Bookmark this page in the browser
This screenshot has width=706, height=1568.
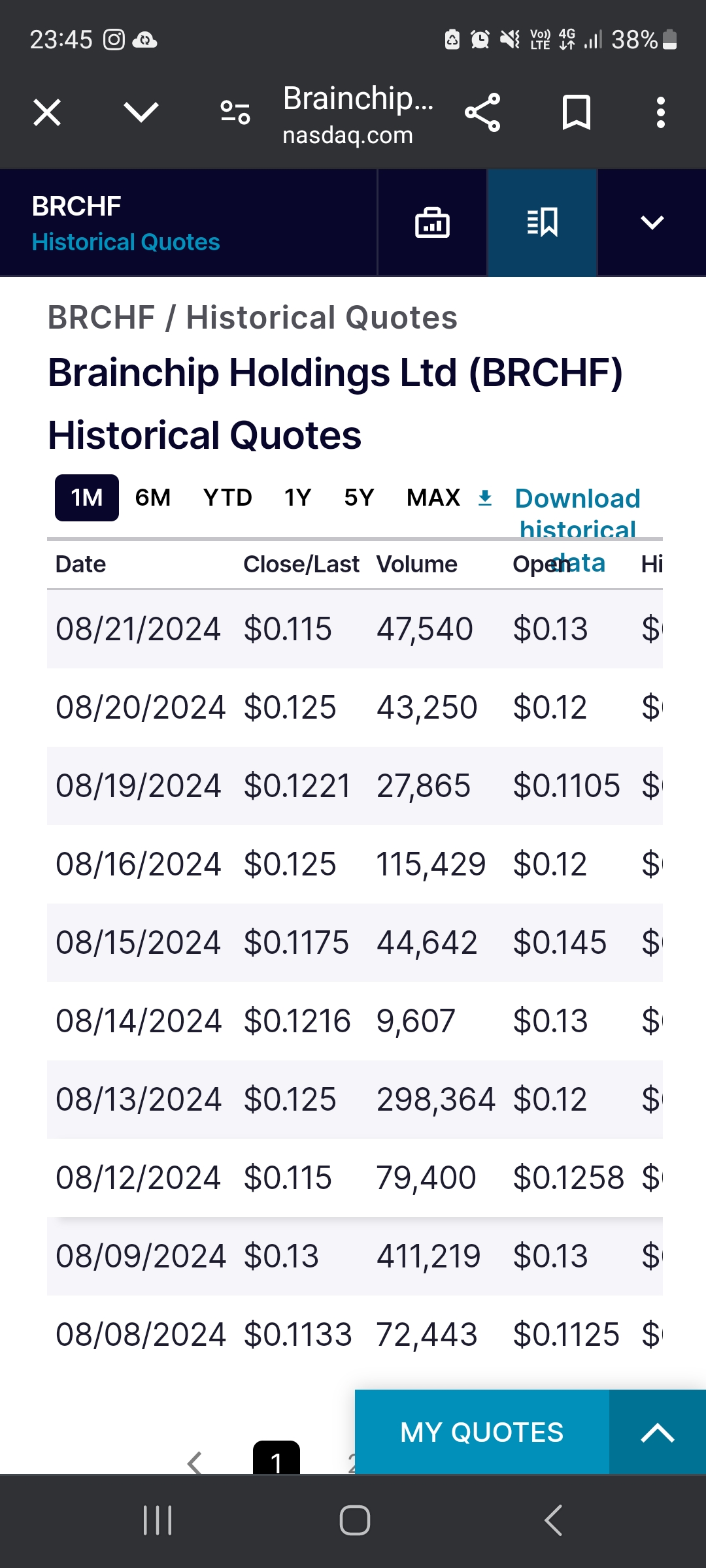pos(577,112)
